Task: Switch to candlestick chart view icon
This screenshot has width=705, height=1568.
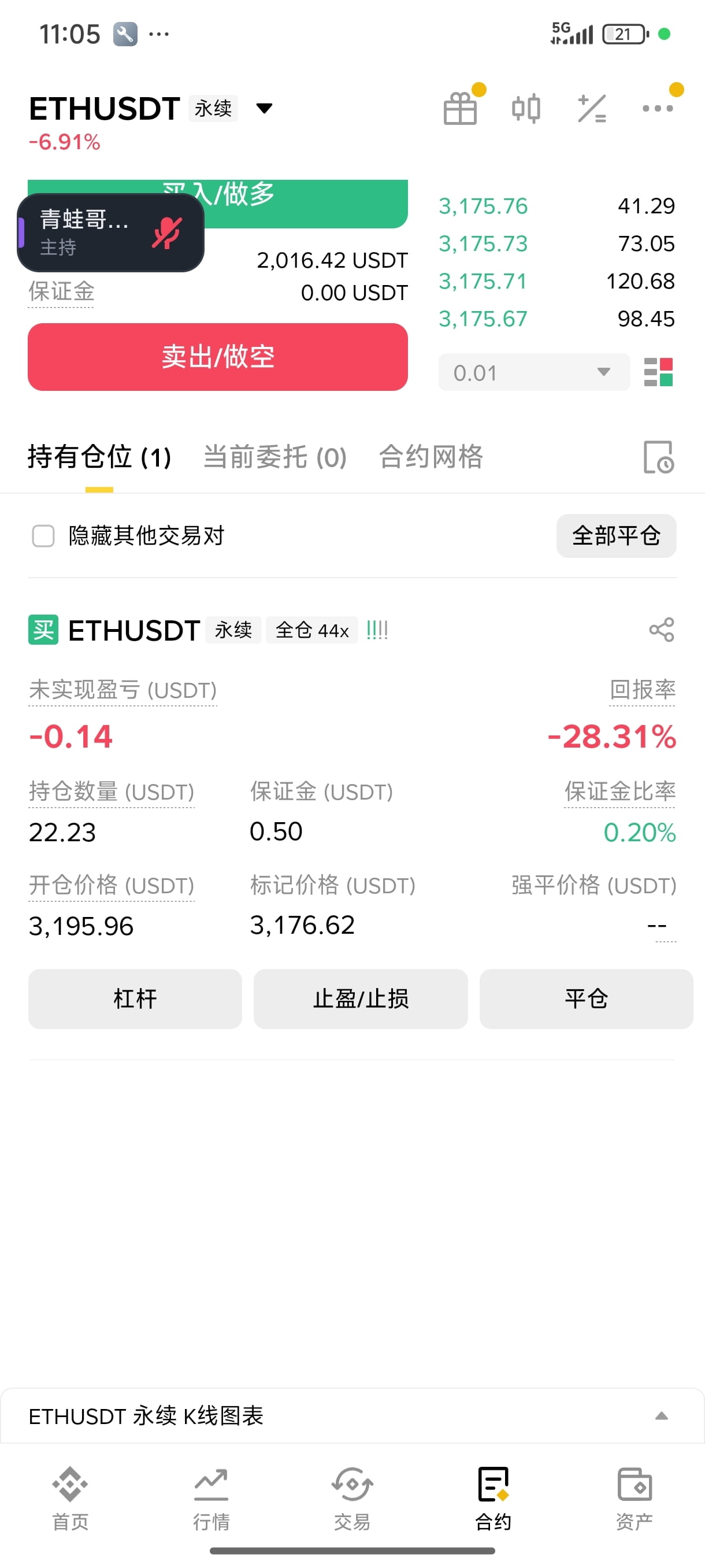Action: (525, 107)
